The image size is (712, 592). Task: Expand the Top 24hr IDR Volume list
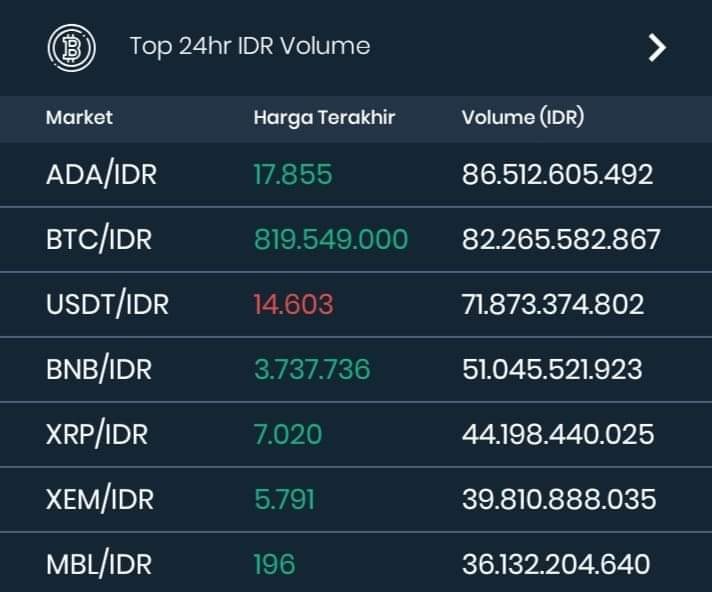(x=657, y=47)
